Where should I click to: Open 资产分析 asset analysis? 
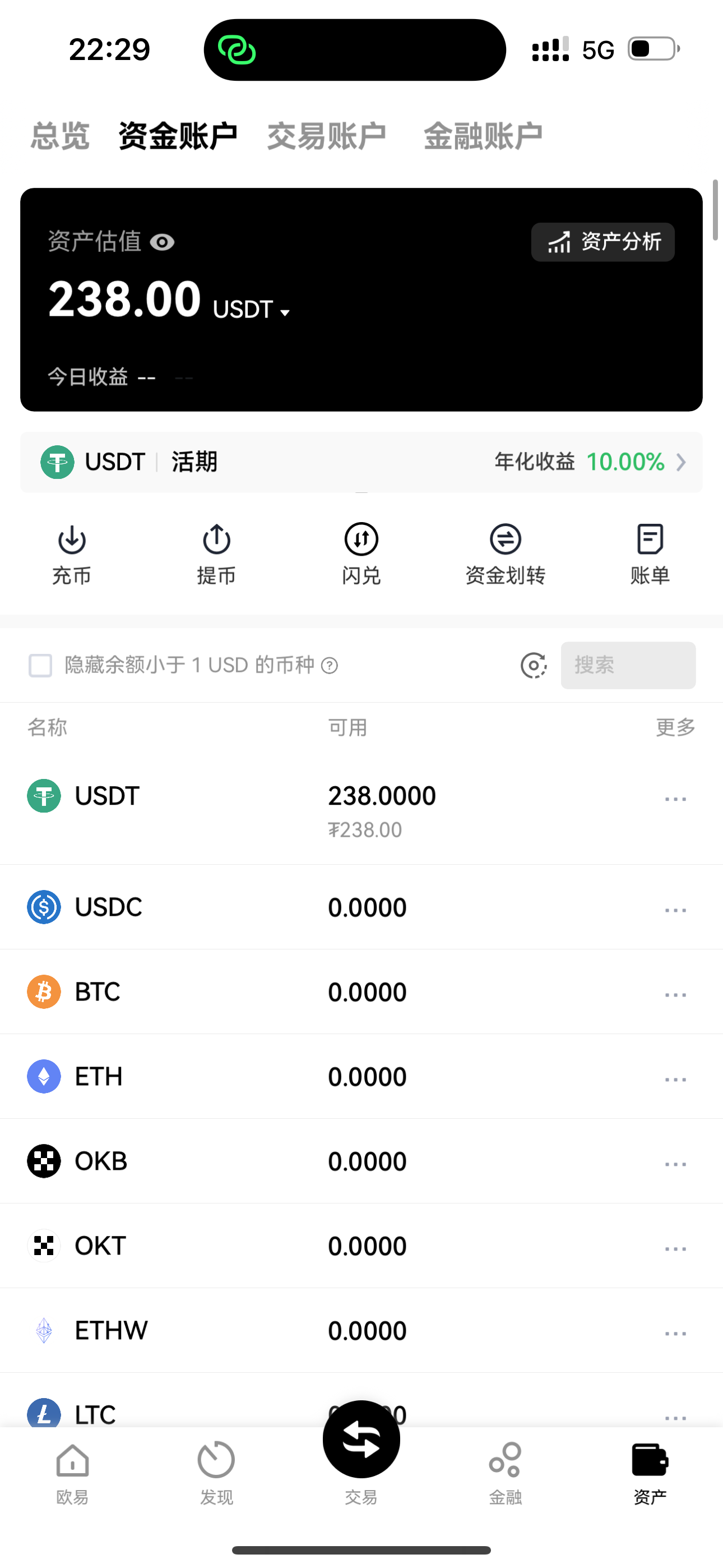click(602, 242)
